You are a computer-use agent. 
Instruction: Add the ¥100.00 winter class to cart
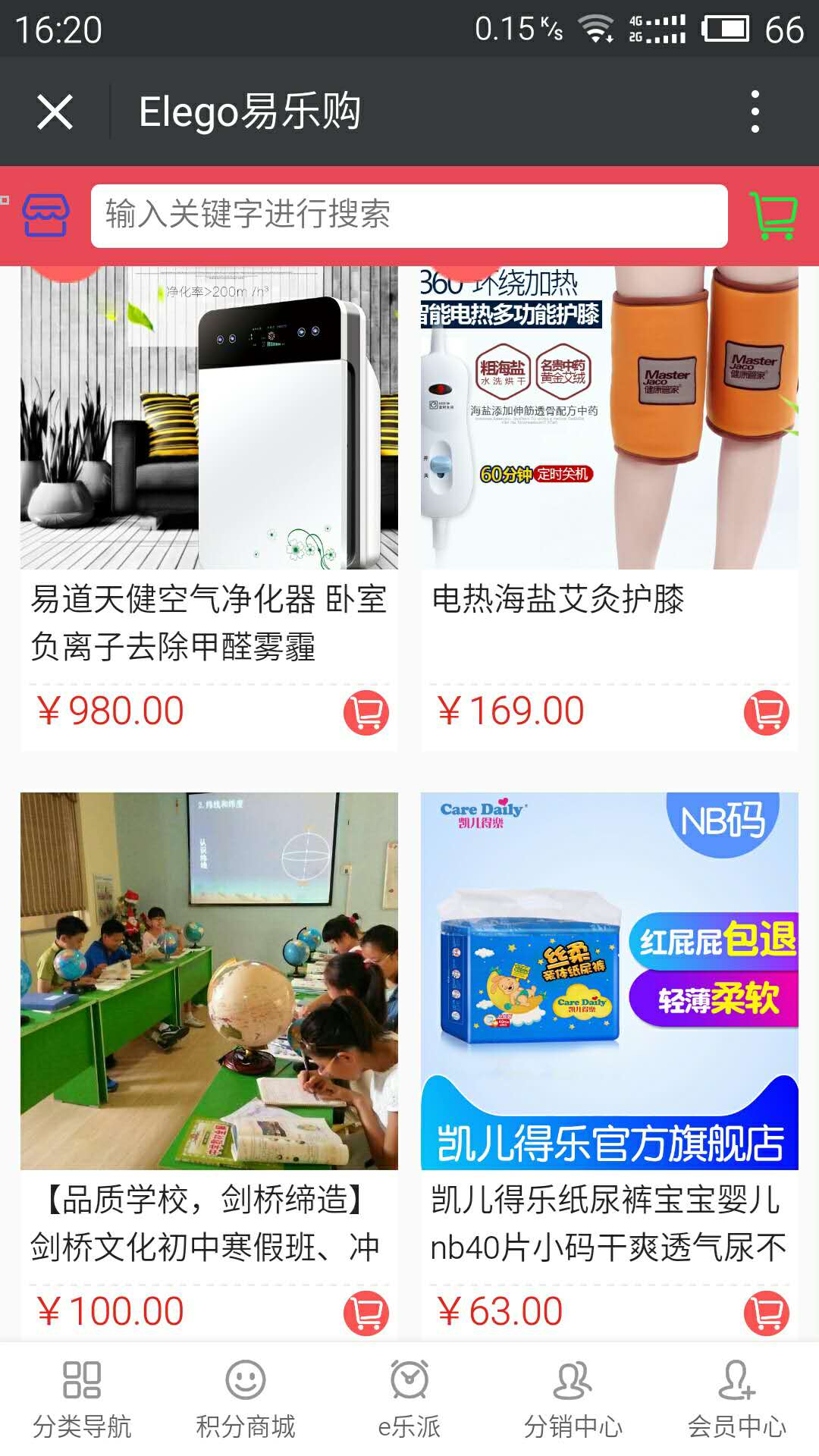click(x=366, y=1313)
